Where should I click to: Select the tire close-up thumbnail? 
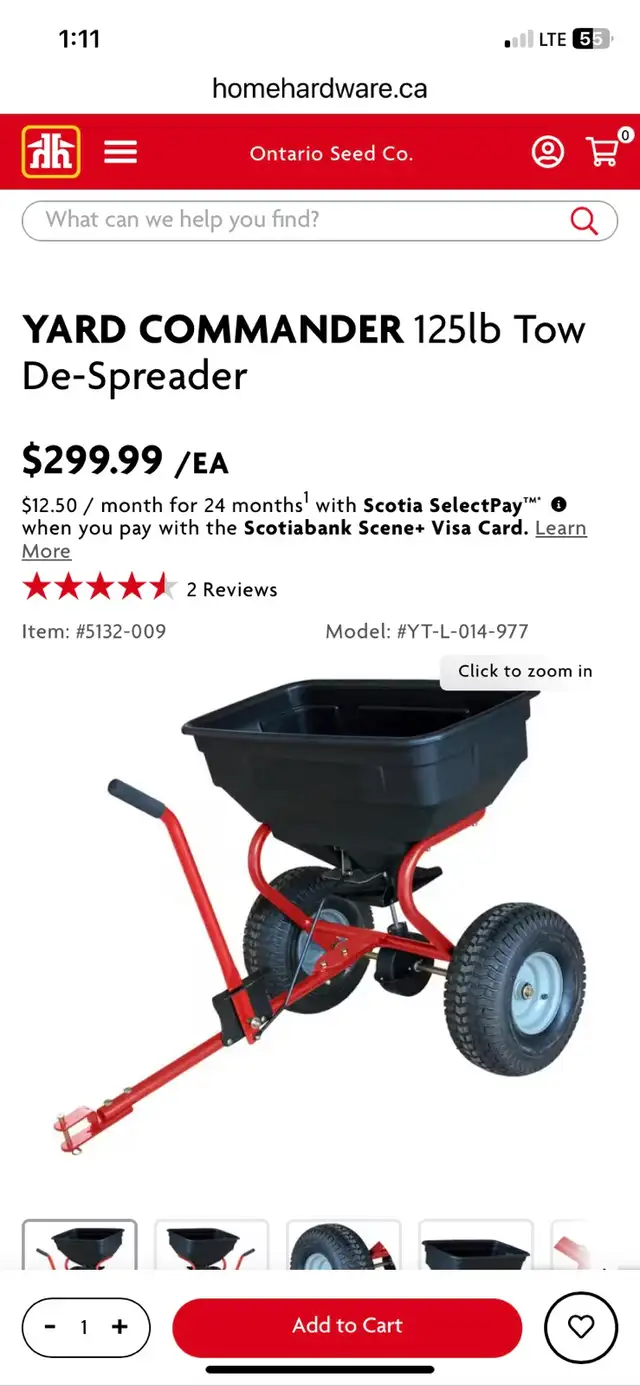coord(343,1245)
